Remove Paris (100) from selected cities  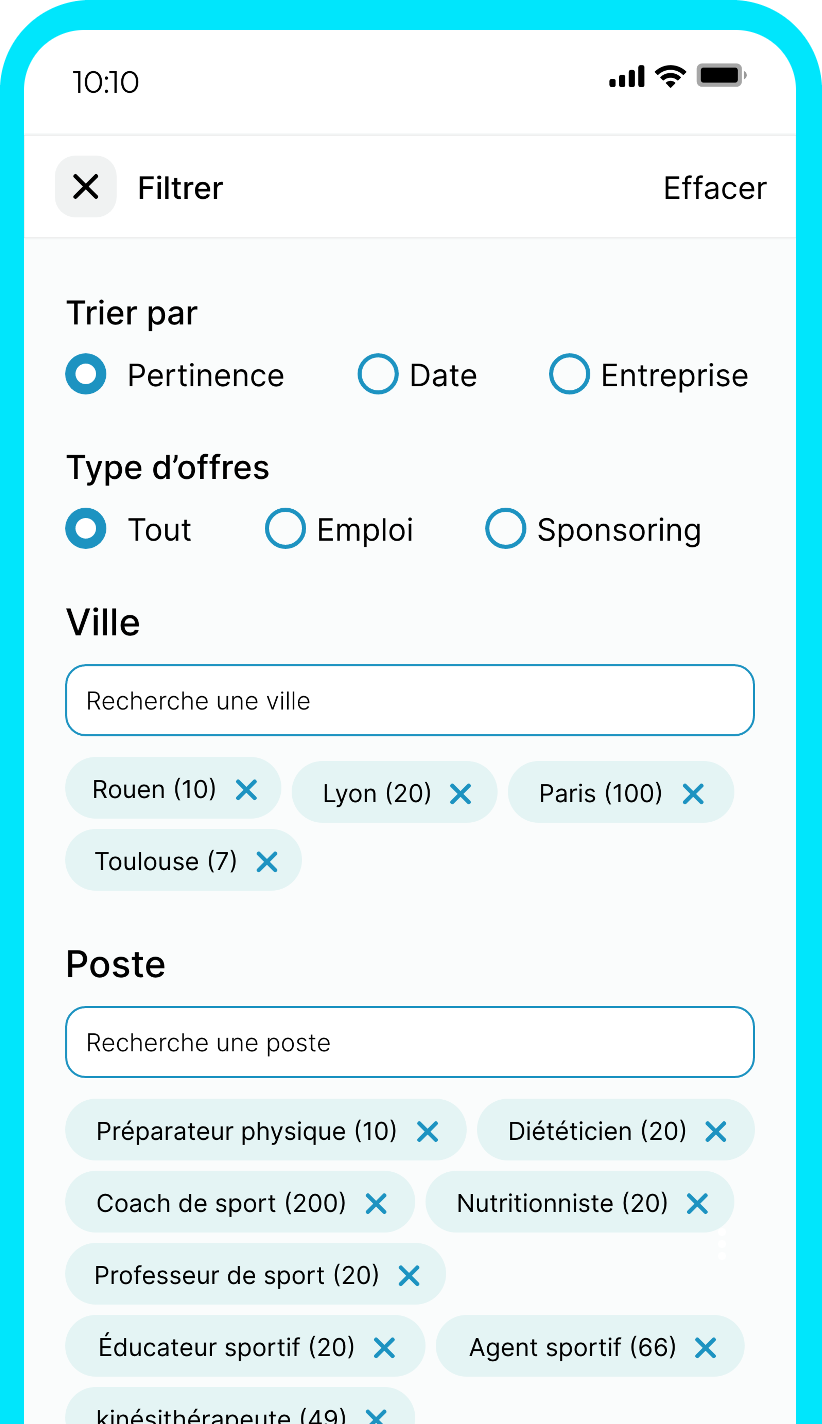point(693,794)
